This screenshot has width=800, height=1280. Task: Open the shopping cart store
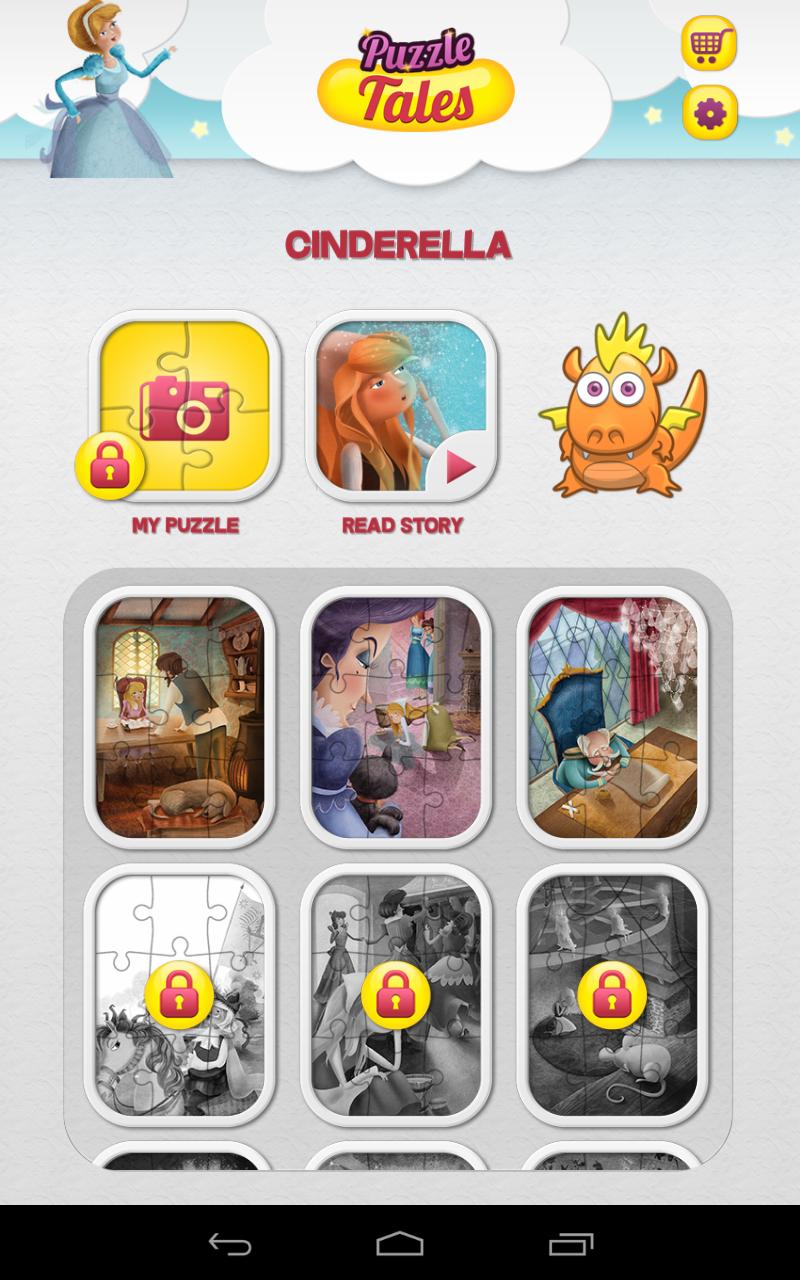click(709, 44)
